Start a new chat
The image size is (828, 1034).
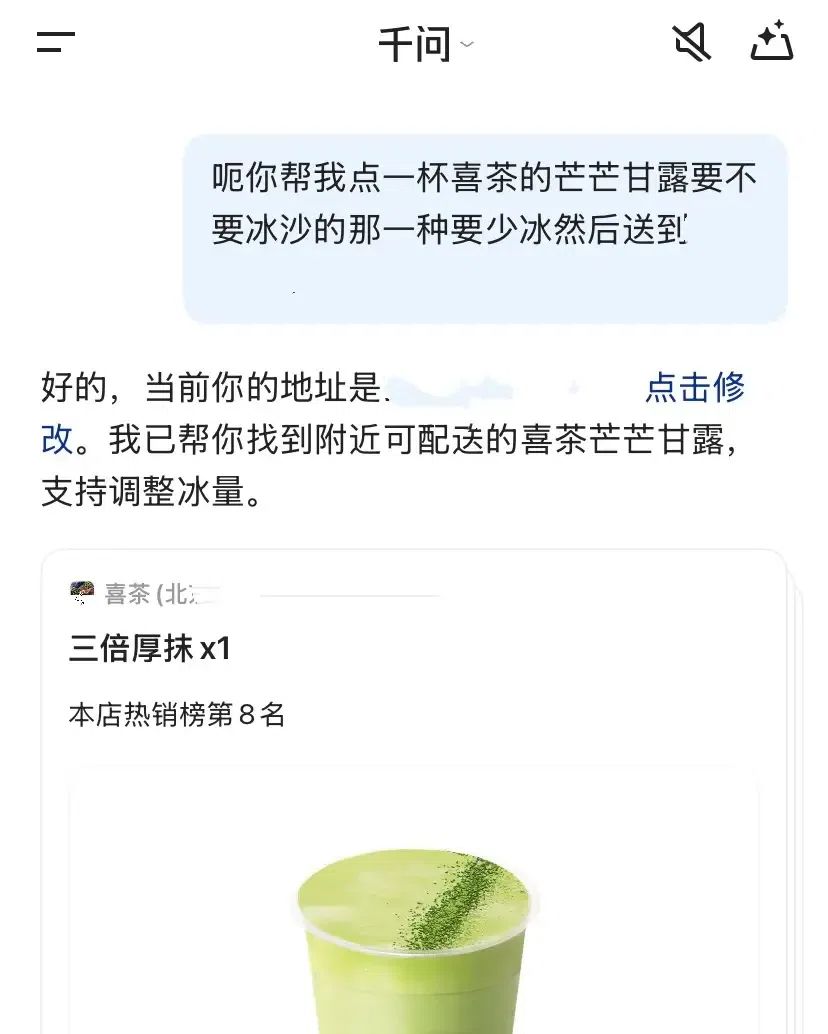tap(771, 43)
